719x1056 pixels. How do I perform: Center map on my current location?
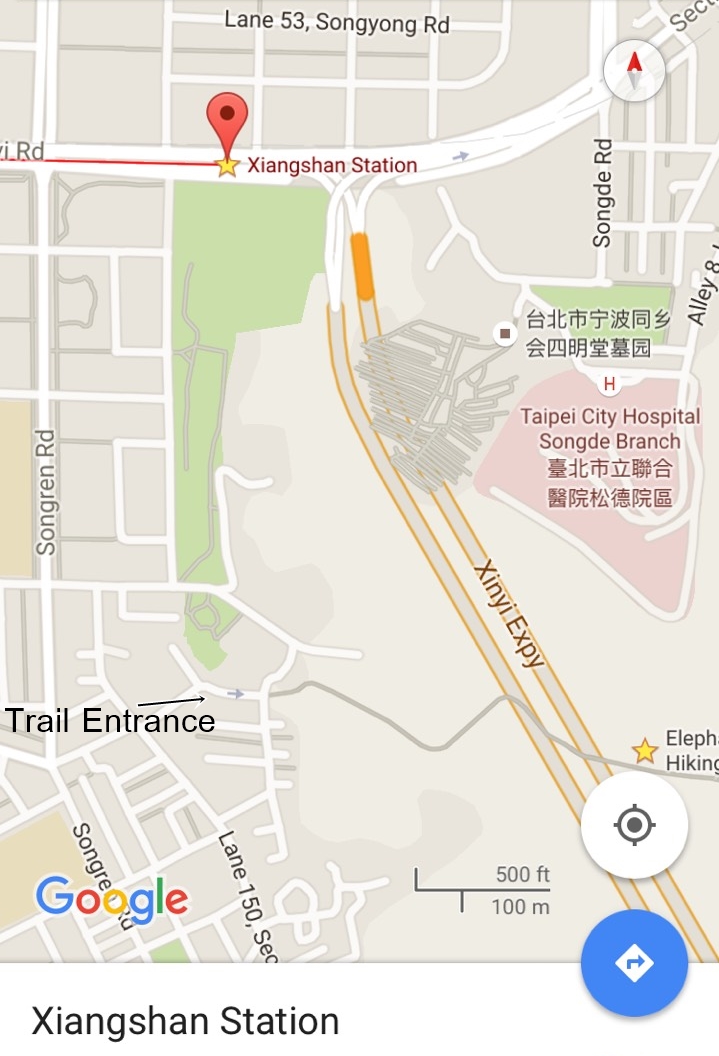(x=634, y=826)
